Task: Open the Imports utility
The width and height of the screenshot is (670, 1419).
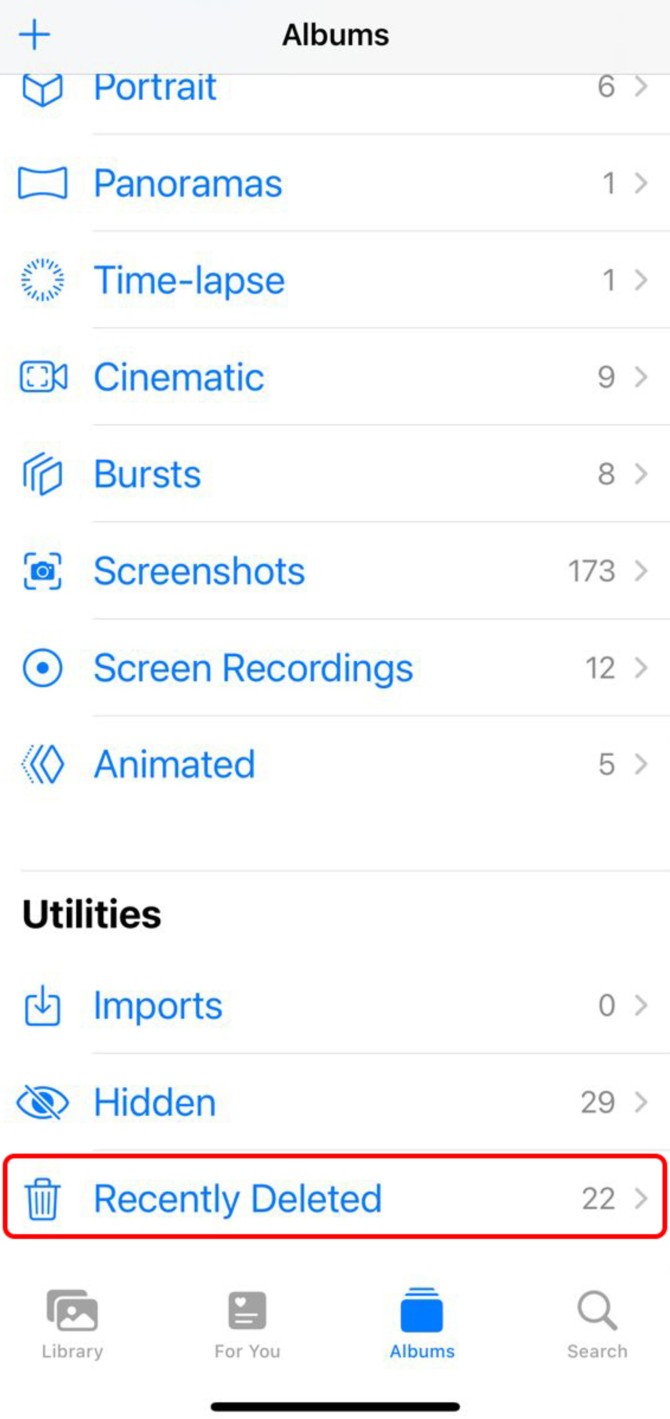Action: [x=335, y=1005]
